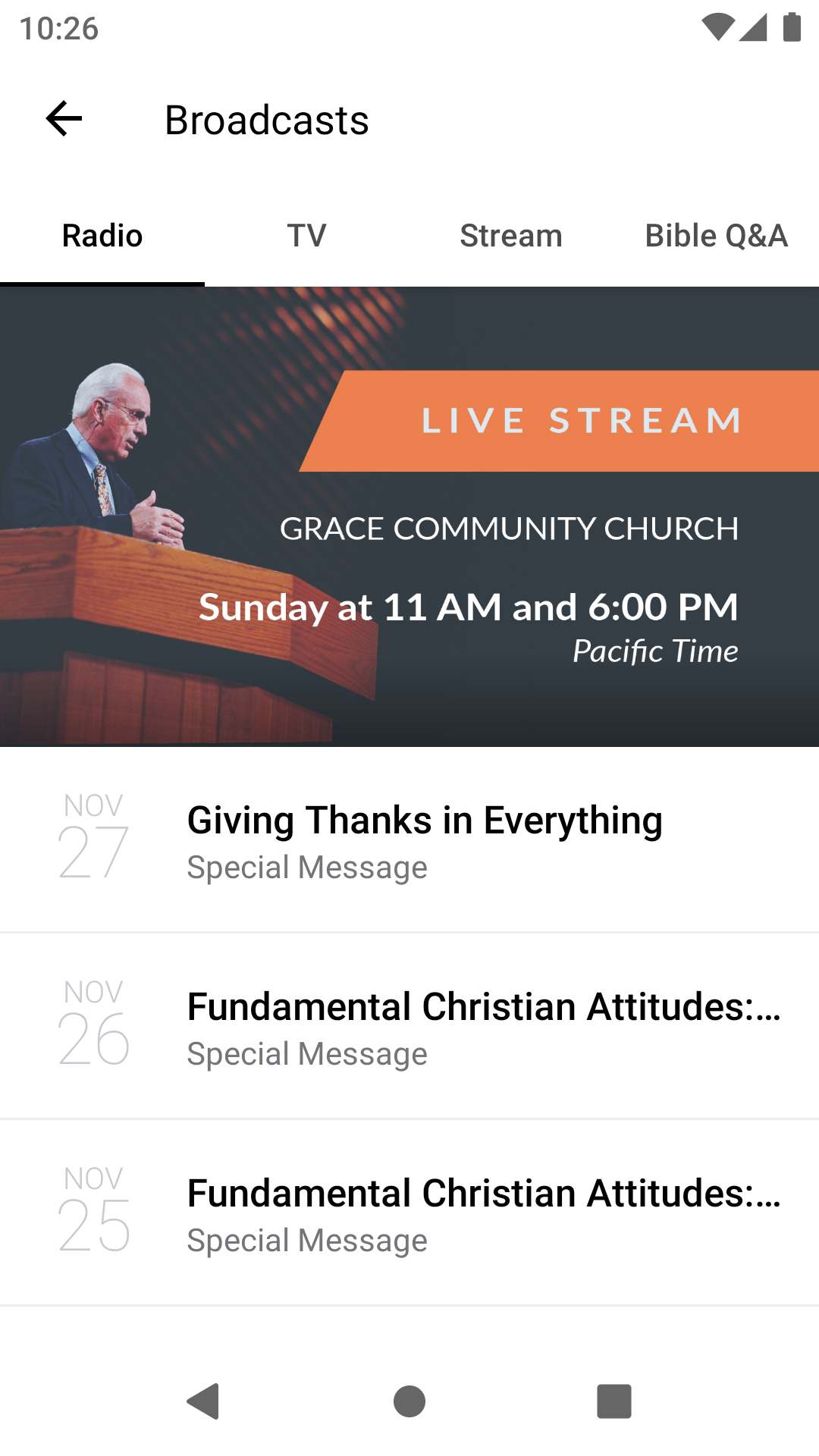Switch to the TV tab
Viewport: 819px width, 1456px height.
click(x=306, y=236)
